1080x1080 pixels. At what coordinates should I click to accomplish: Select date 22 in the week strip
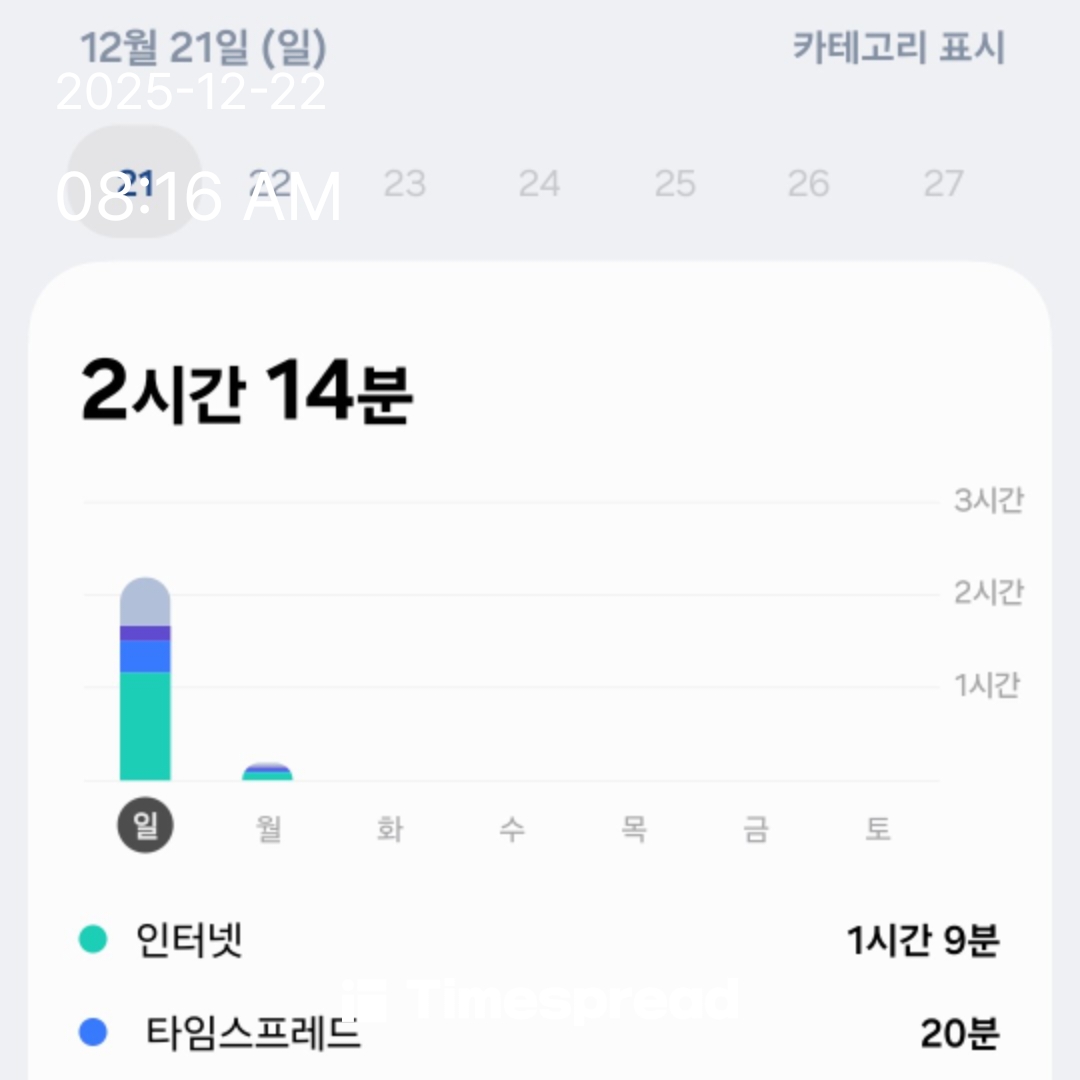tap(270, 183)
